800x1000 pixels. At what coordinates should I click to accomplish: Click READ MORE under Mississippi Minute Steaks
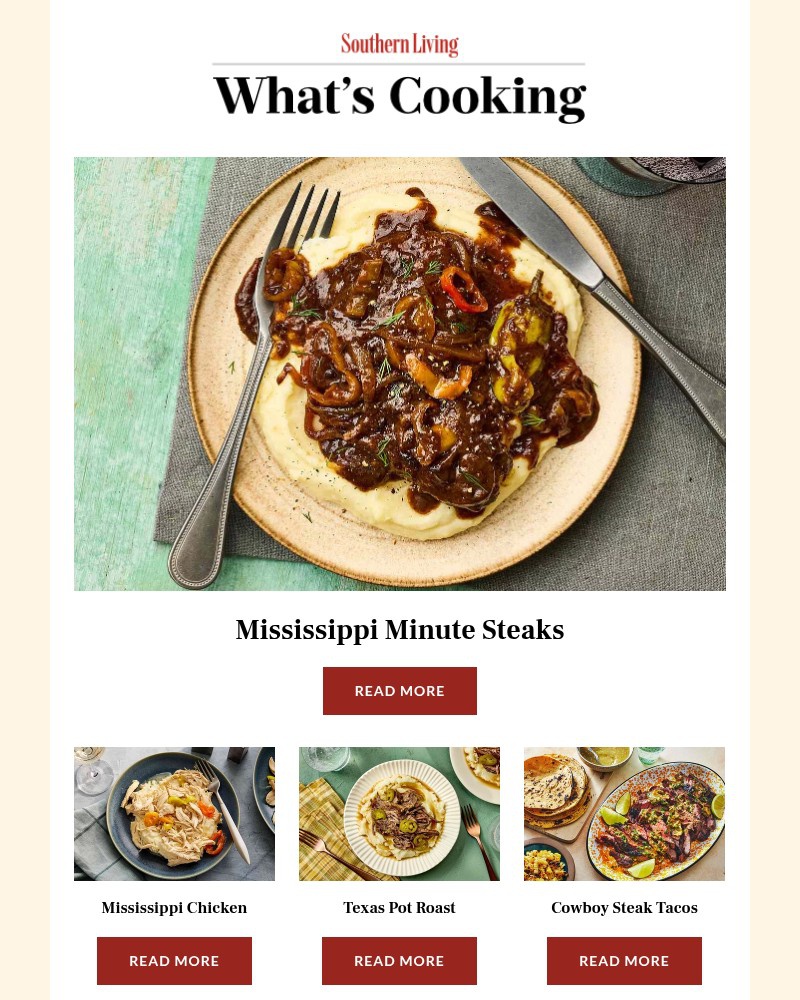(x=400, y=690)
